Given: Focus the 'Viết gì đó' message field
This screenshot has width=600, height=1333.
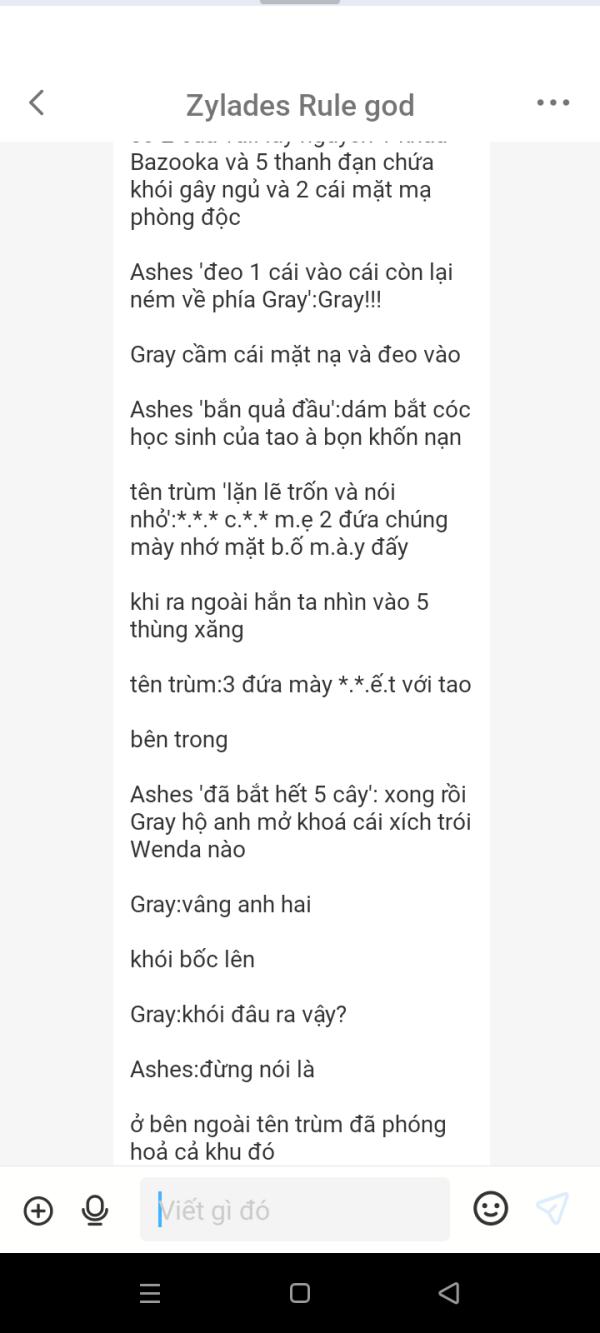Looking at the screenshot, I should pyautogui.click(x=295, y=1210).
